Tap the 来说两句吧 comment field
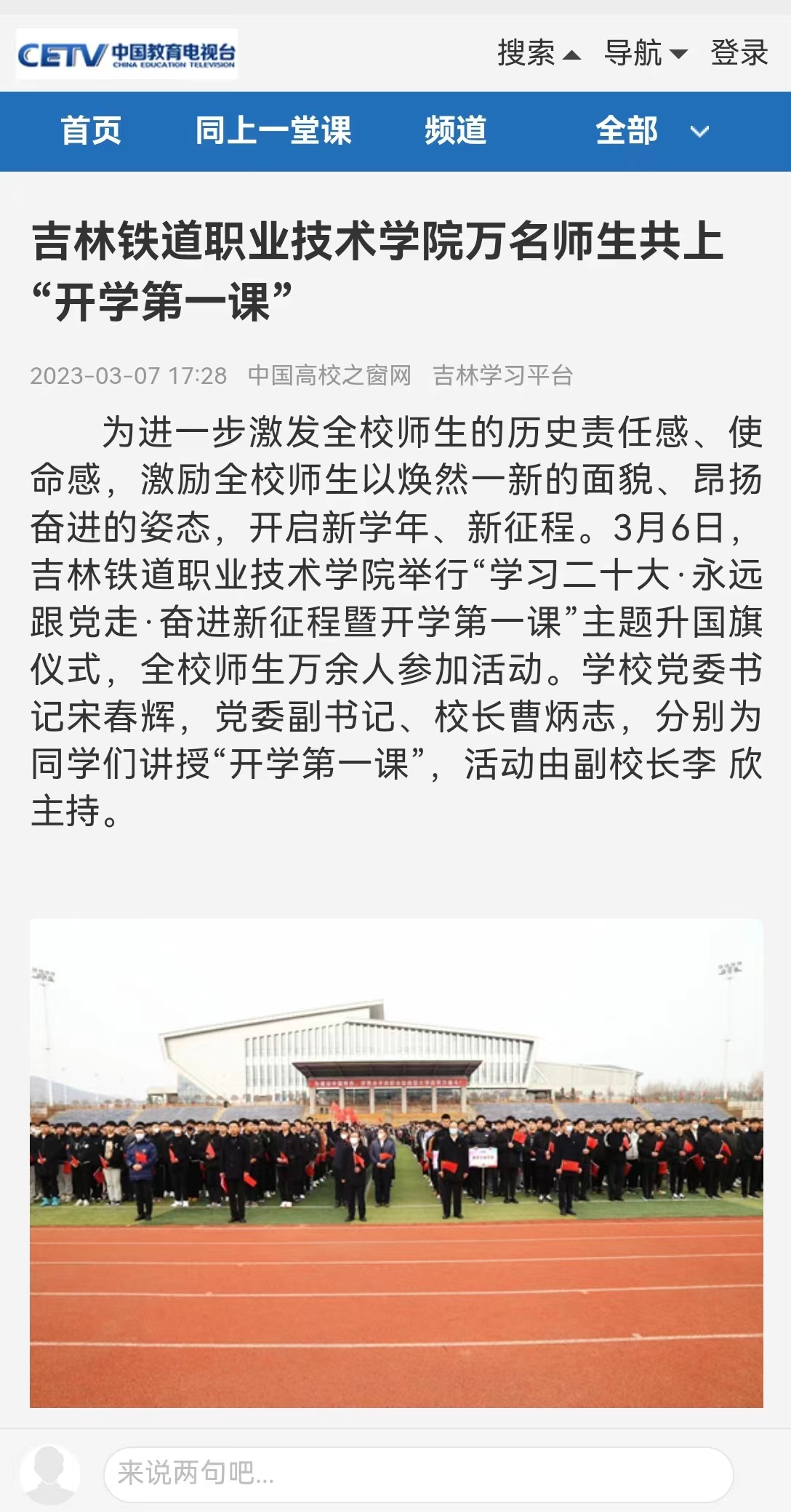The height and width of the screenshot is (1512, 791). coord(418,1473)
